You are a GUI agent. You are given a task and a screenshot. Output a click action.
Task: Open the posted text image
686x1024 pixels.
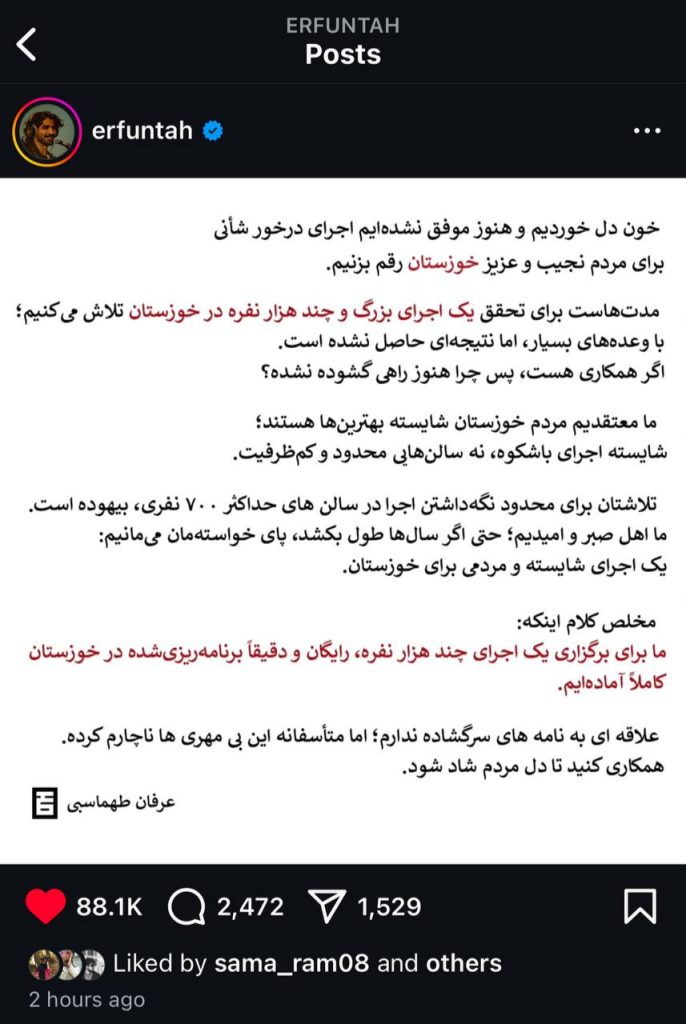(343, 520)
